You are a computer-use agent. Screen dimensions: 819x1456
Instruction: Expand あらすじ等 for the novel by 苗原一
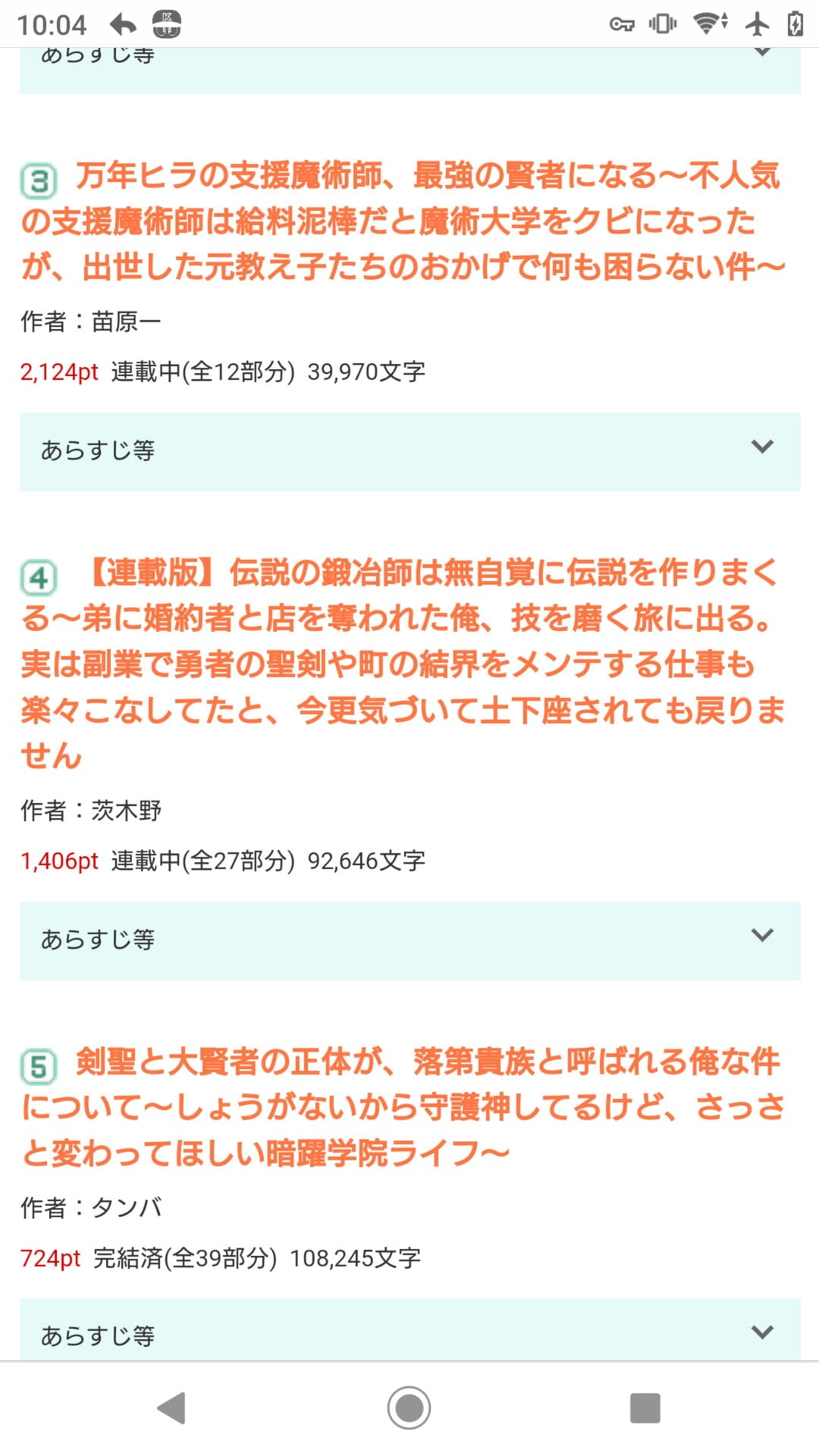click(409, 451)
